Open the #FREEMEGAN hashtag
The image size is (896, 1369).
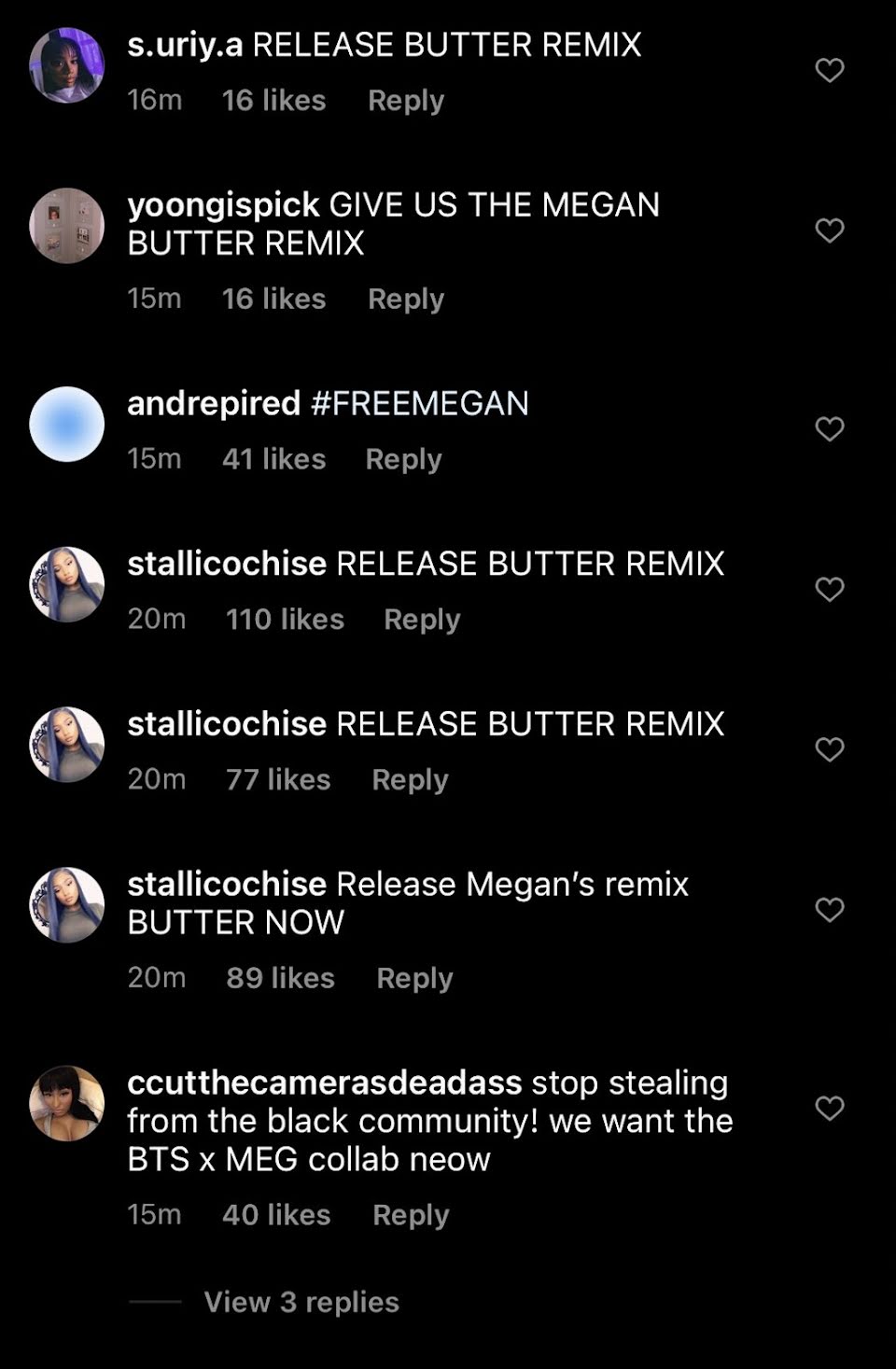(420, 403)
